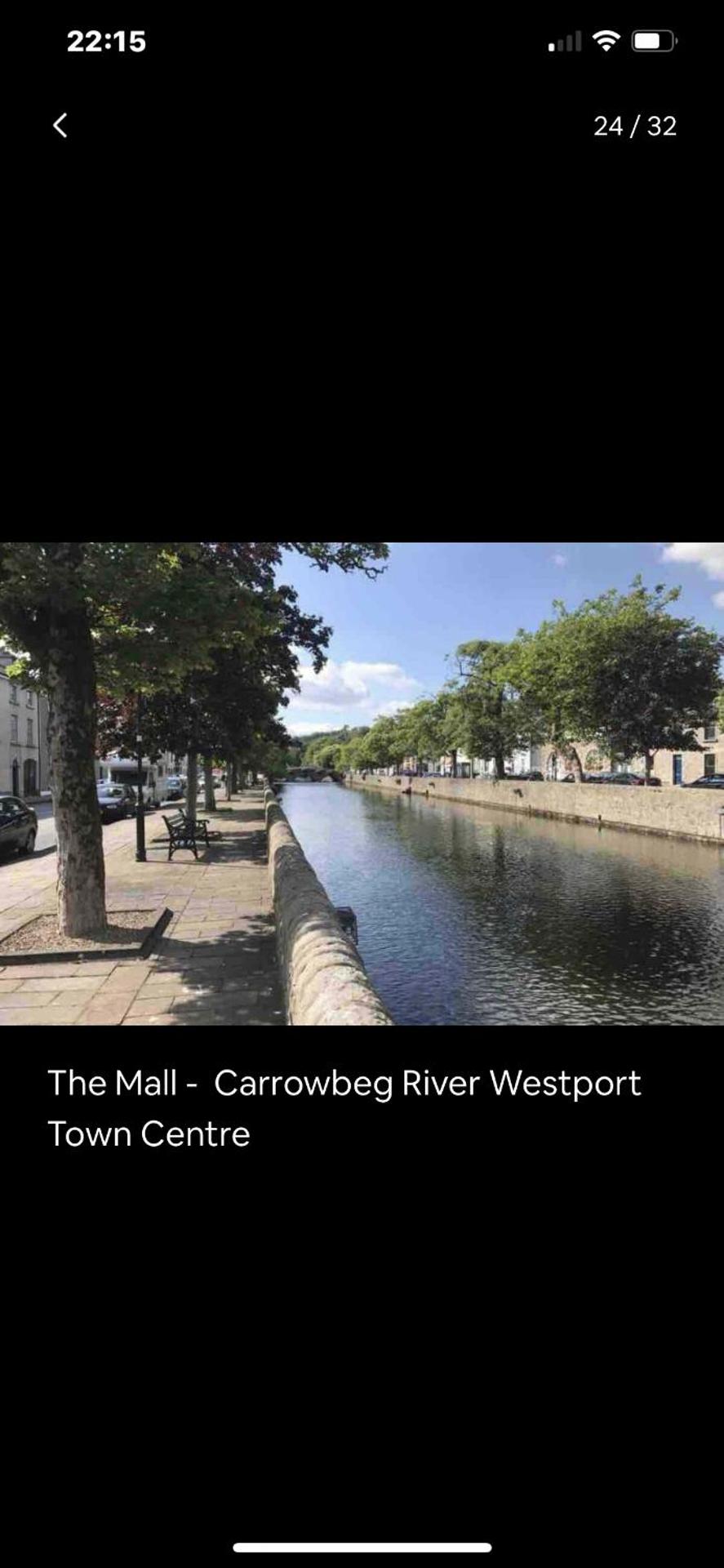Tap the left-pointing navigation arrow icon
Screen dimensions: 724x1568
point(60,126)
